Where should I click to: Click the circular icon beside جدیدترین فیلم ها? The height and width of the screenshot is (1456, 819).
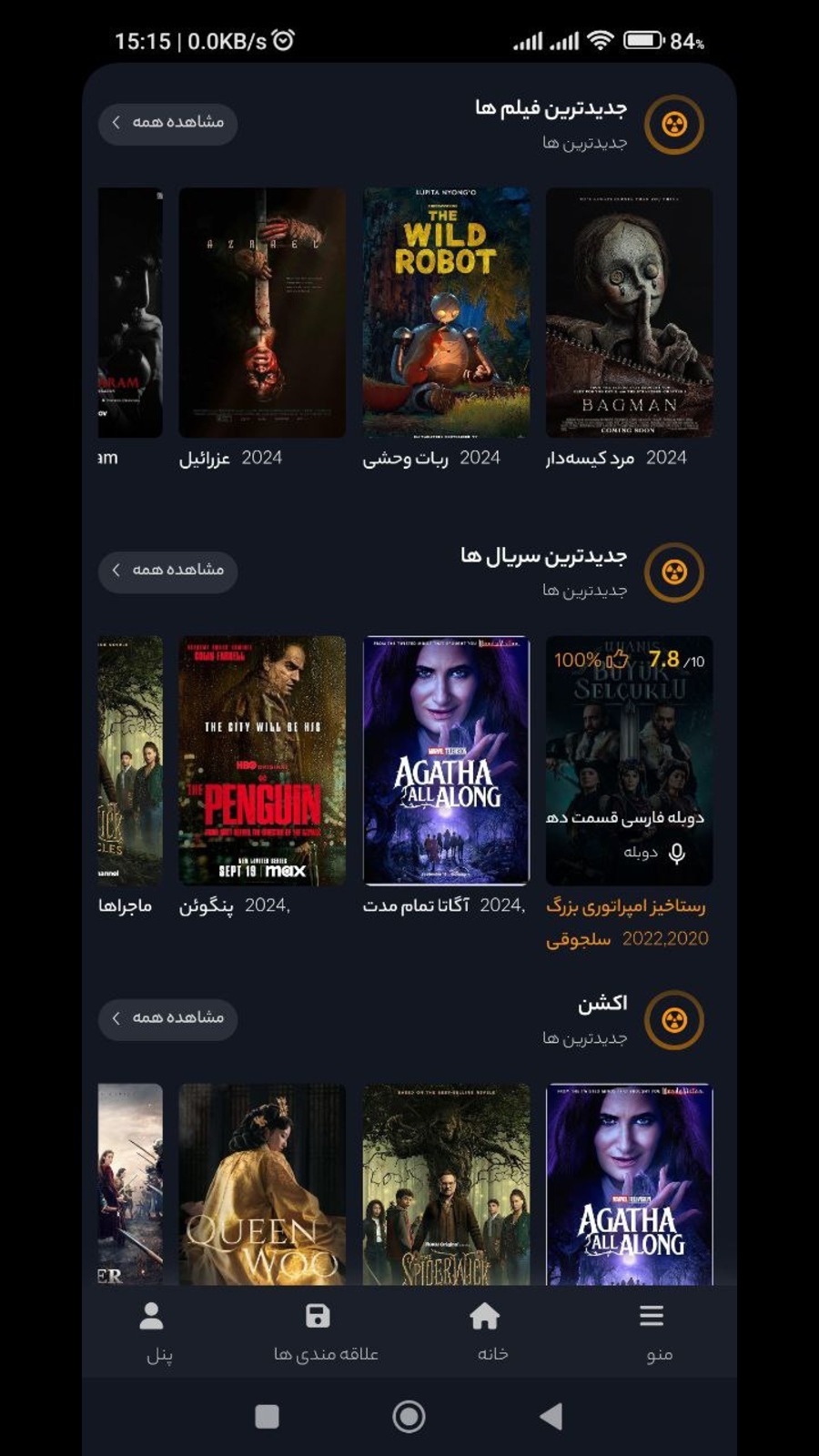coord(673,125)
